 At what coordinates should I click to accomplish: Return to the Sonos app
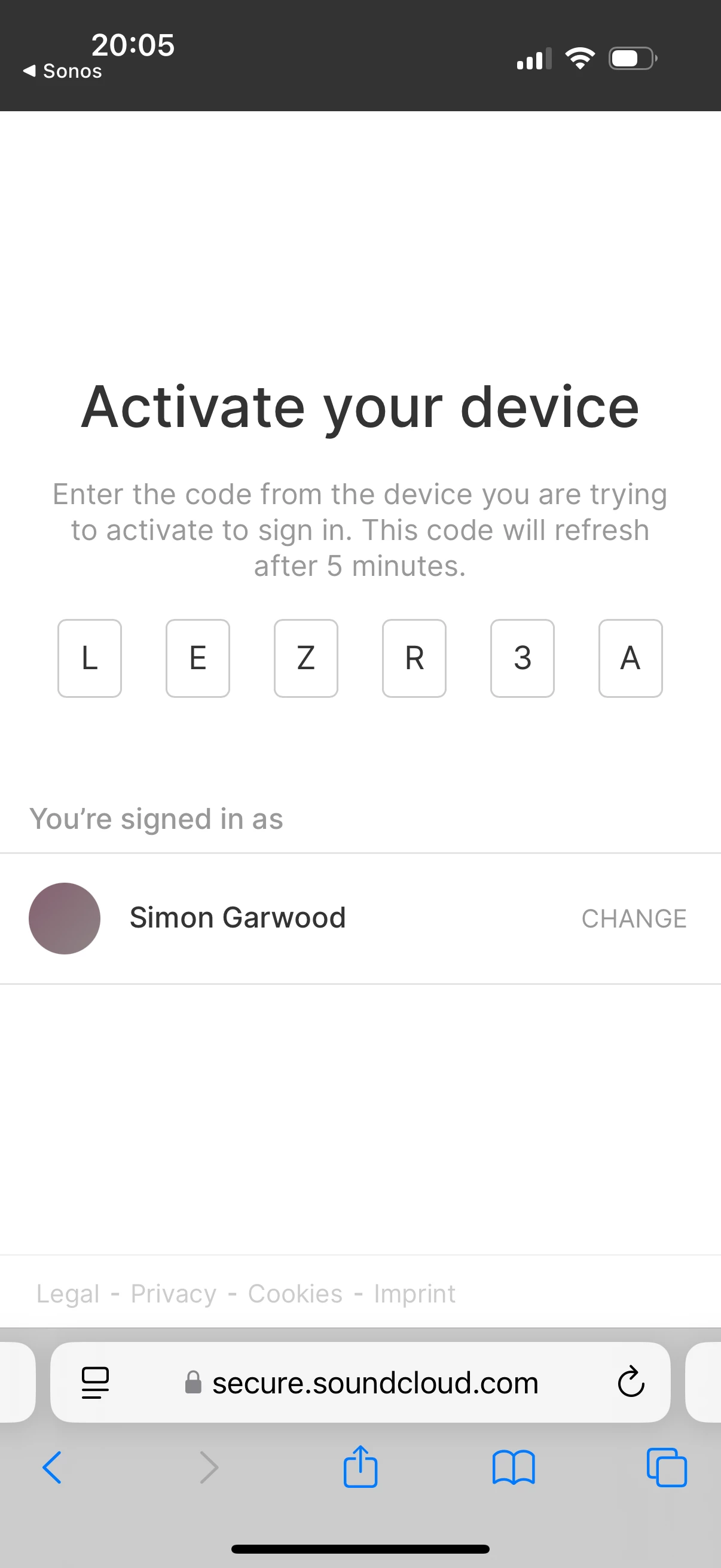(62, 71)
